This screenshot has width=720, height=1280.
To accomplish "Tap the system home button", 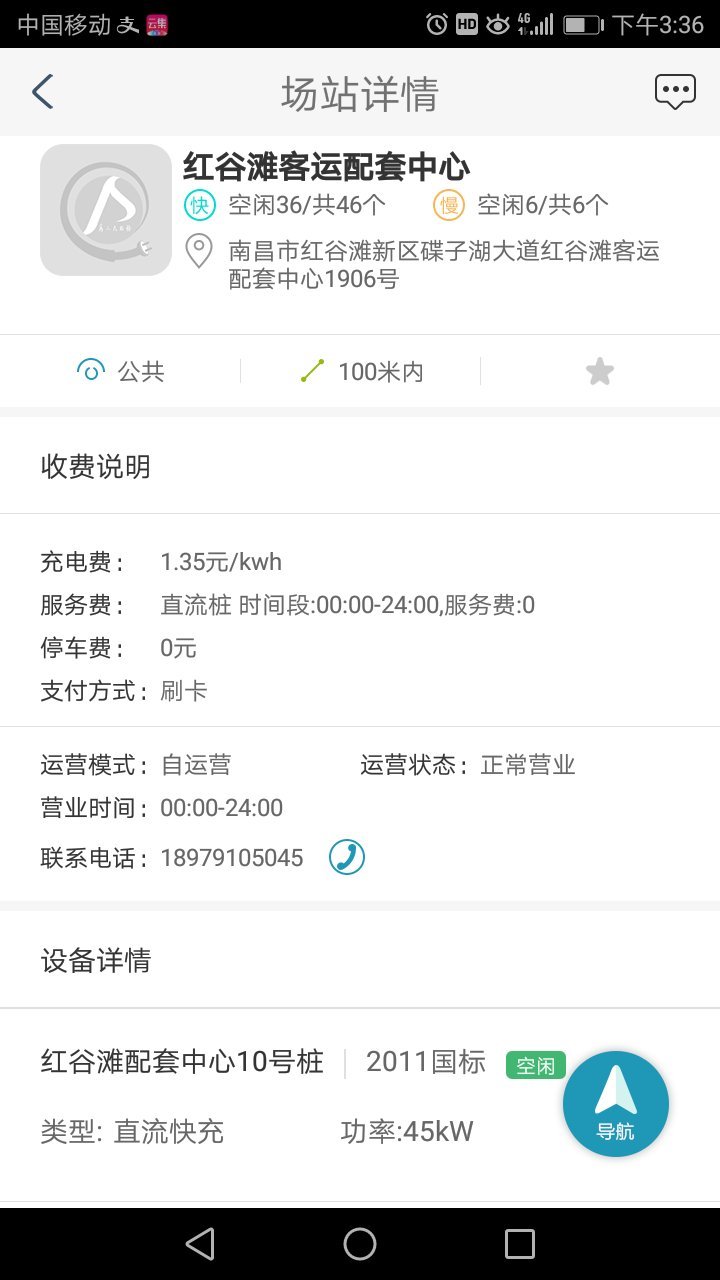I will [x=360, y=1244].
